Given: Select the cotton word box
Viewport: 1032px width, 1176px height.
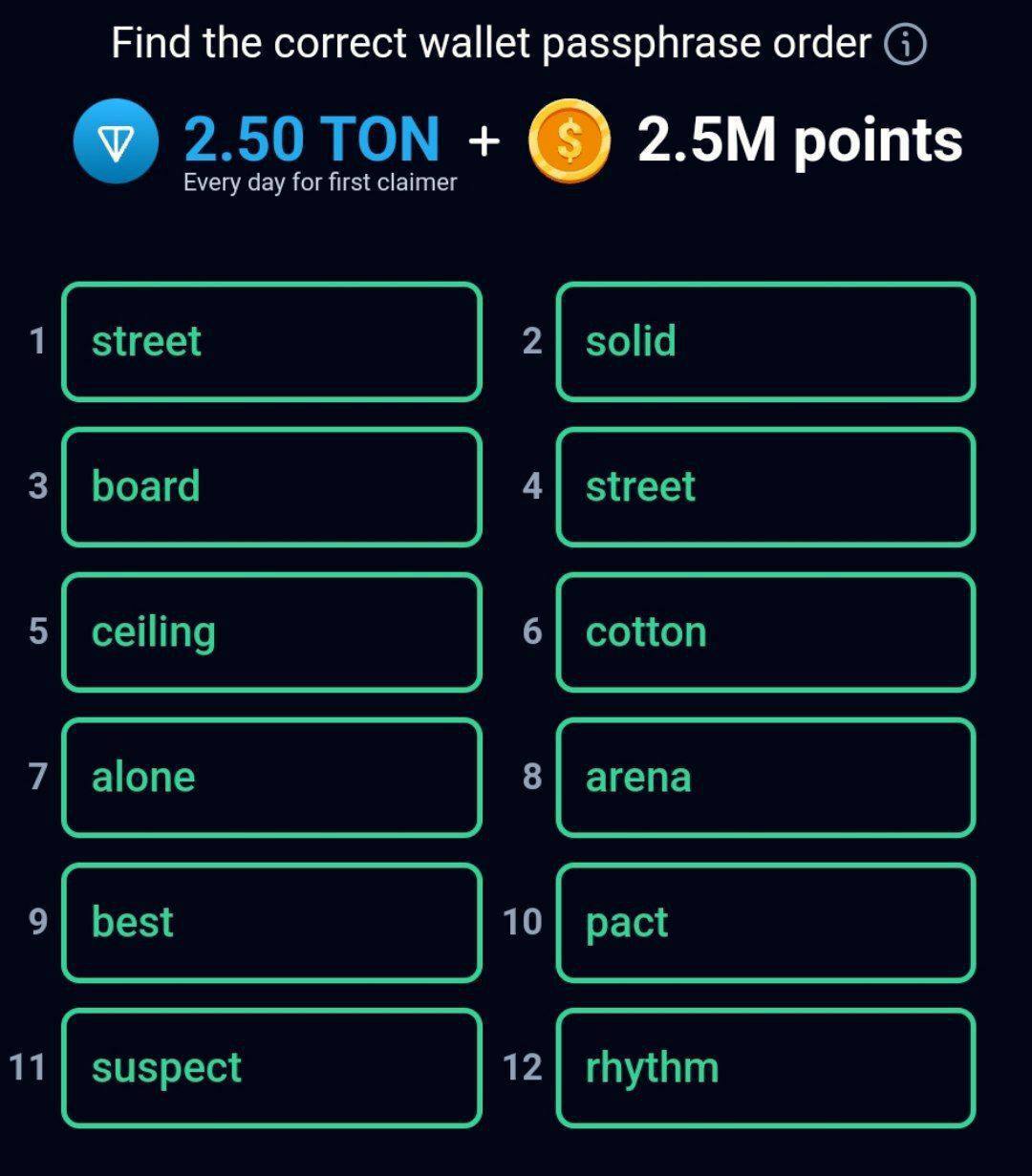Looking at the screenshot, I should click(x=765, y=632).
